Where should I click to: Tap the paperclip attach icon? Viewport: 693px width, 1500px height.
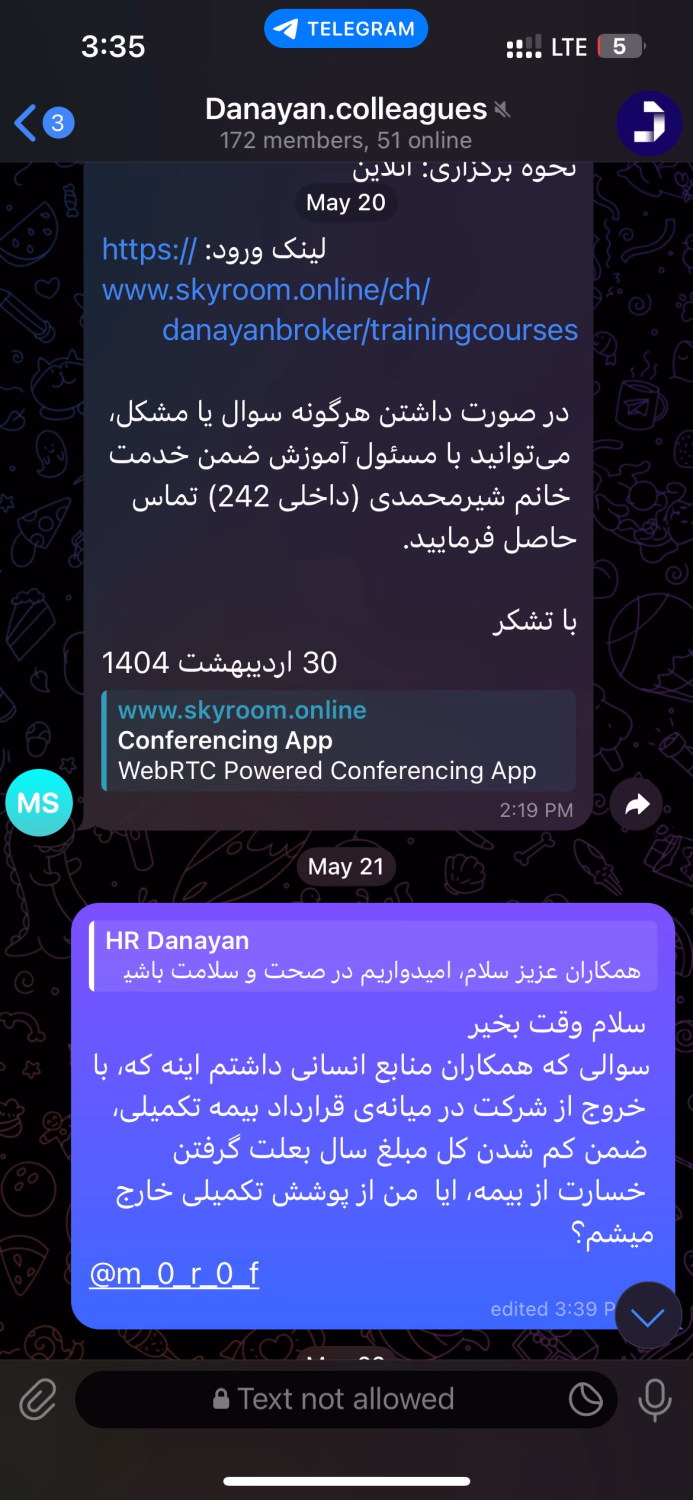point(38,1399)
